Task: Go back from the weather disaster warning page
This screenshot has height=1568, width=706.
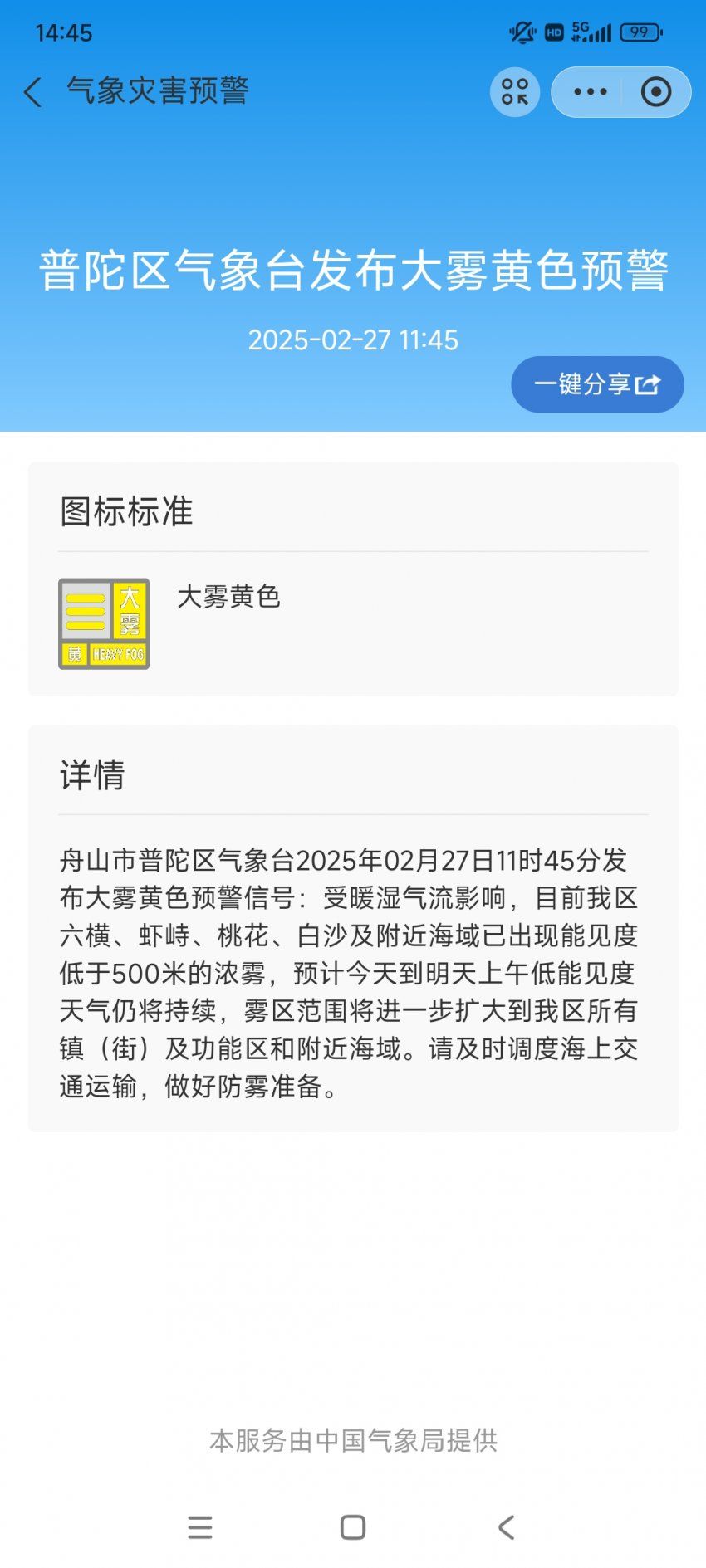Action: coord(33,91)
